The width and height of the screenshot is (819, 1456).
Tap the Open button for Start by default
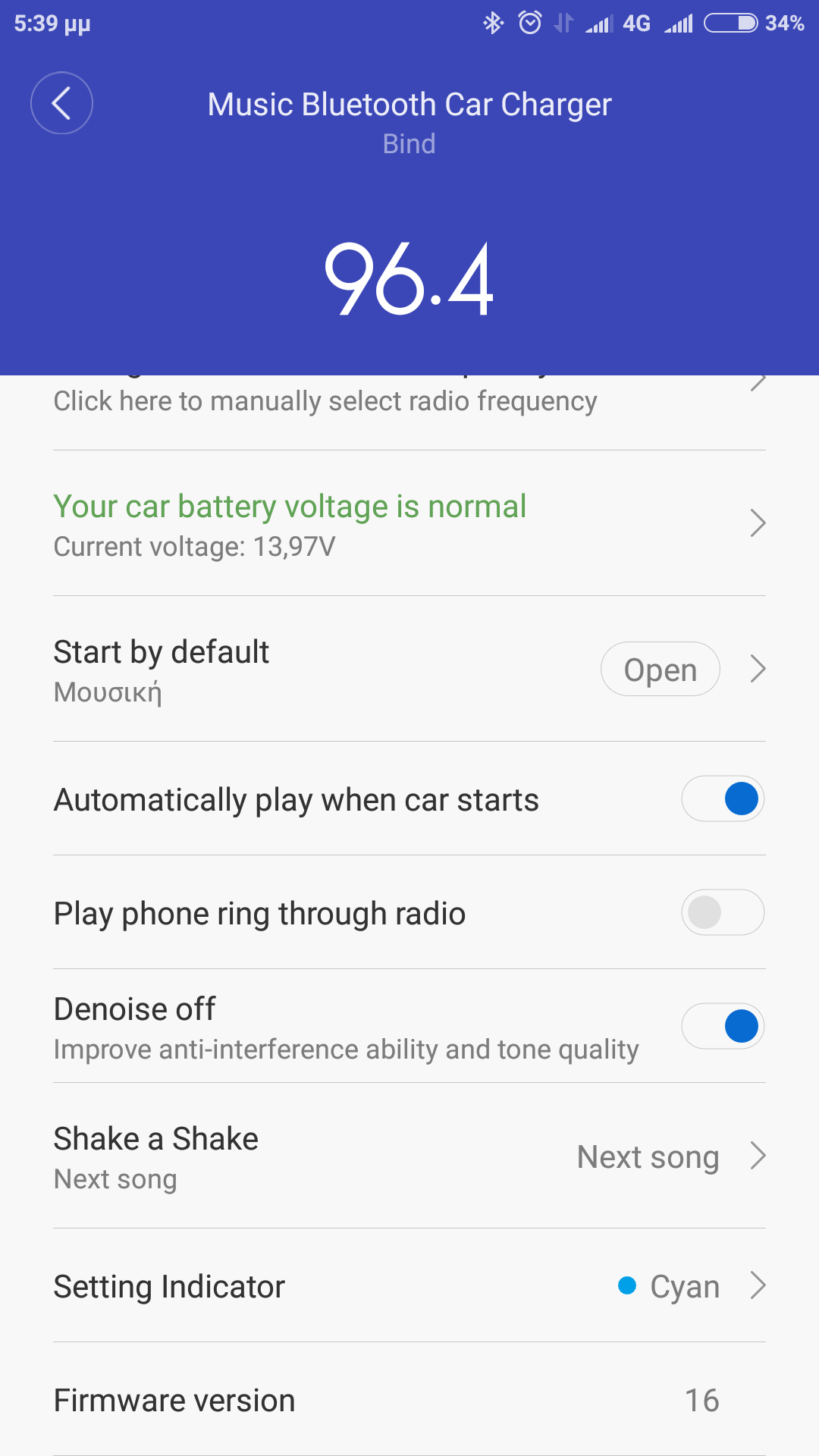660,669
